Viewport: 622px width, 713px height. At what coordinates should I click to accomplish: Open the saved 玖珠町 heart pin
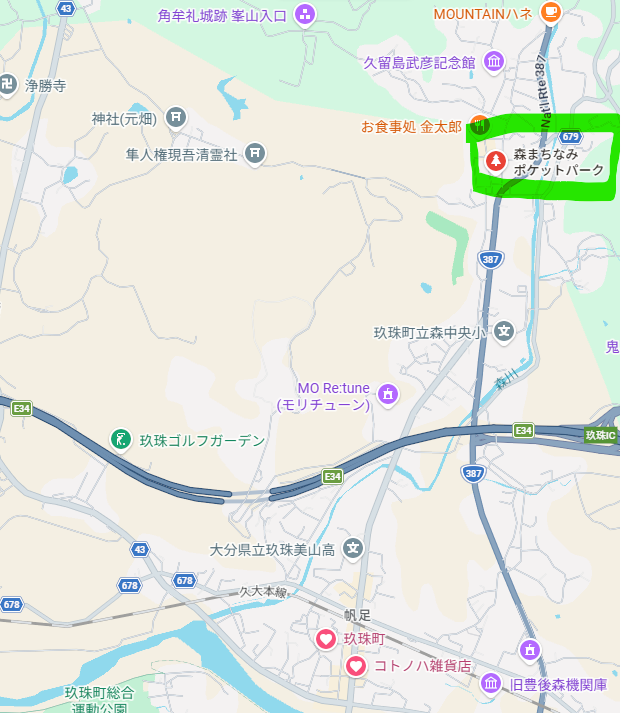(326, 639)
